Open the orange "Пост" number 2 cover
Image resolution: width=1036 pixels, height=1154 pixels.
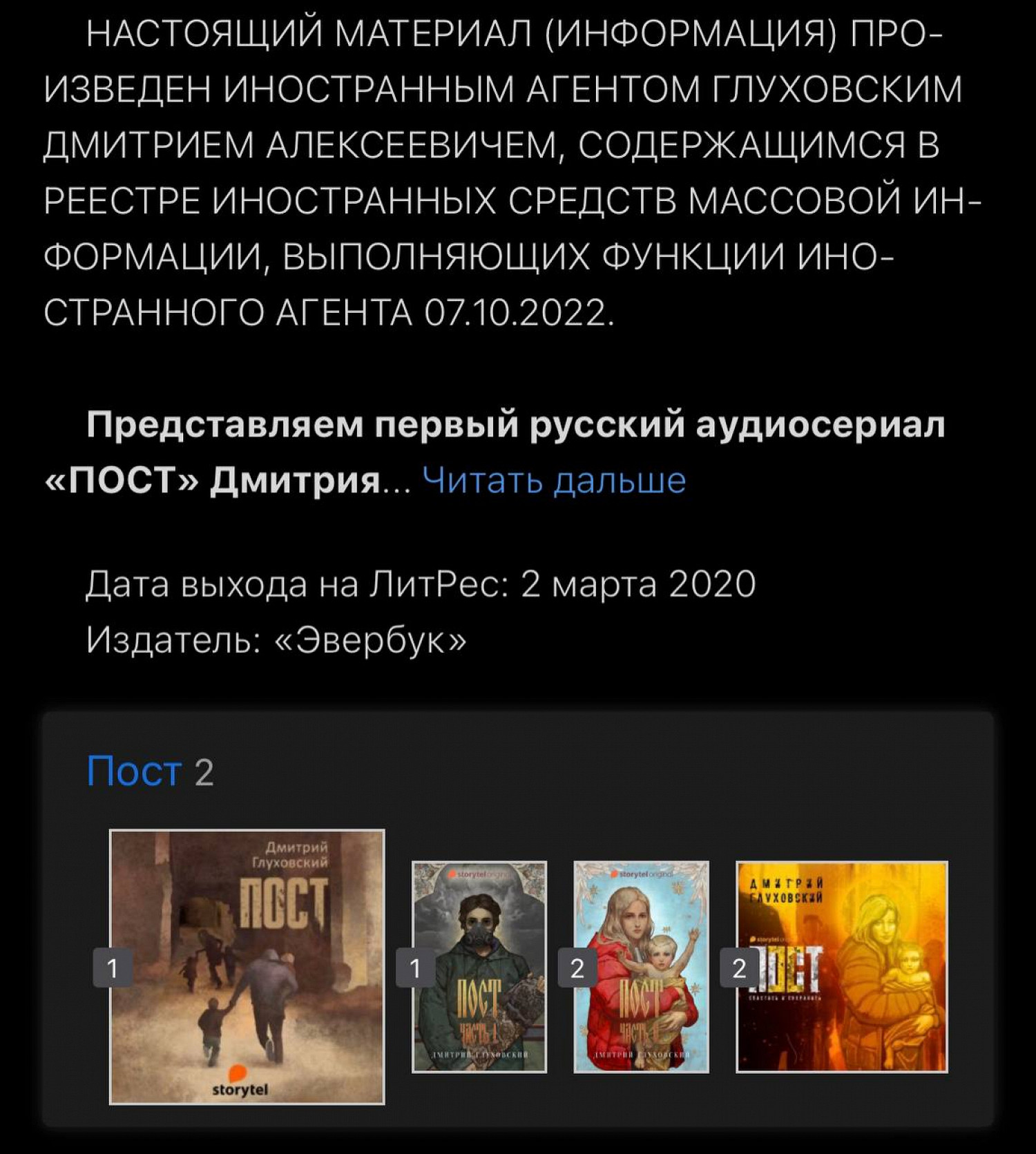coord(841,966)
